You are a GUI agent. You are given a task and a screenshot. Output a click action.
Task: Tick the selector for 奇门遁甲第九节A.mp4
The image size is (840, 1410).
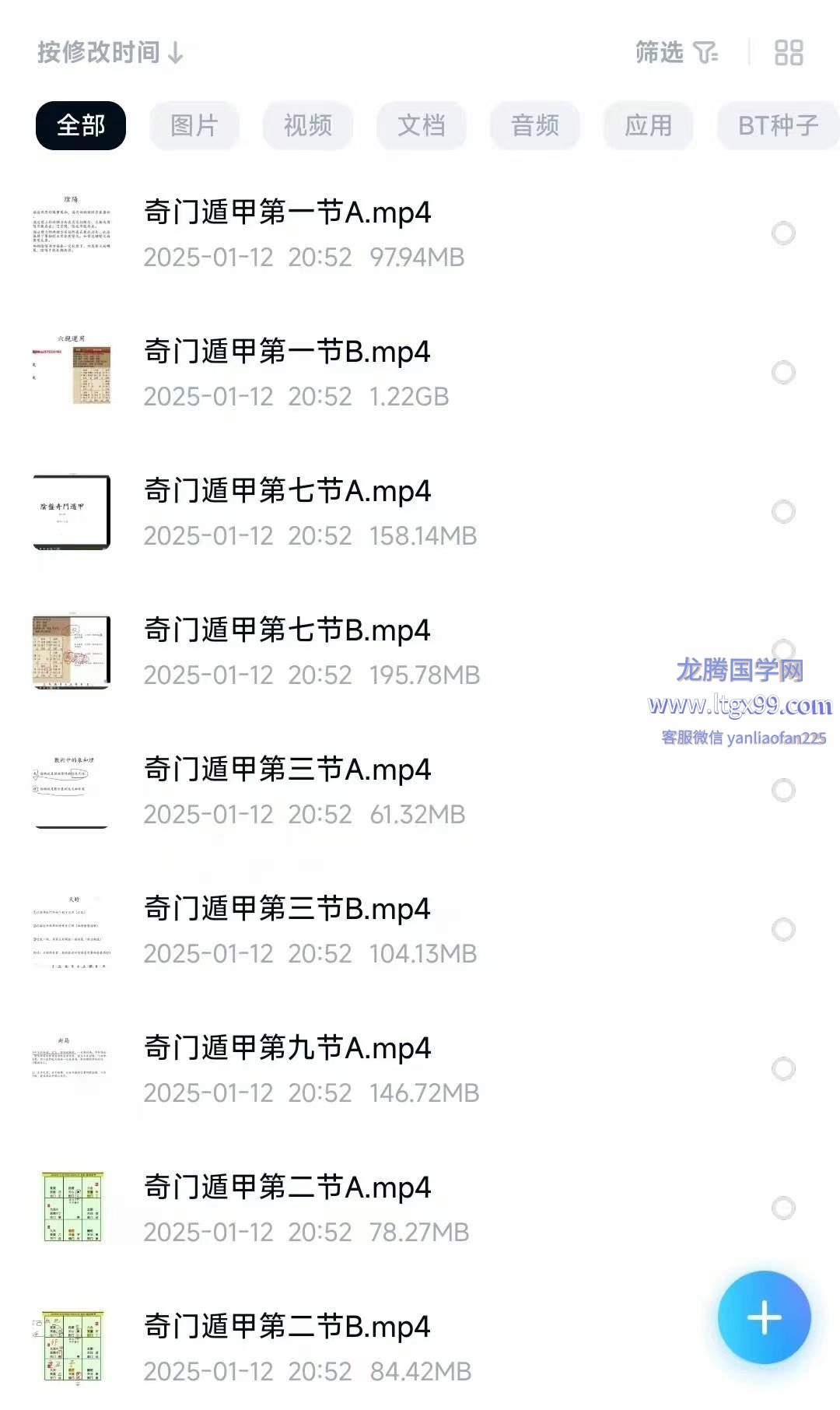coord(783,1069)
